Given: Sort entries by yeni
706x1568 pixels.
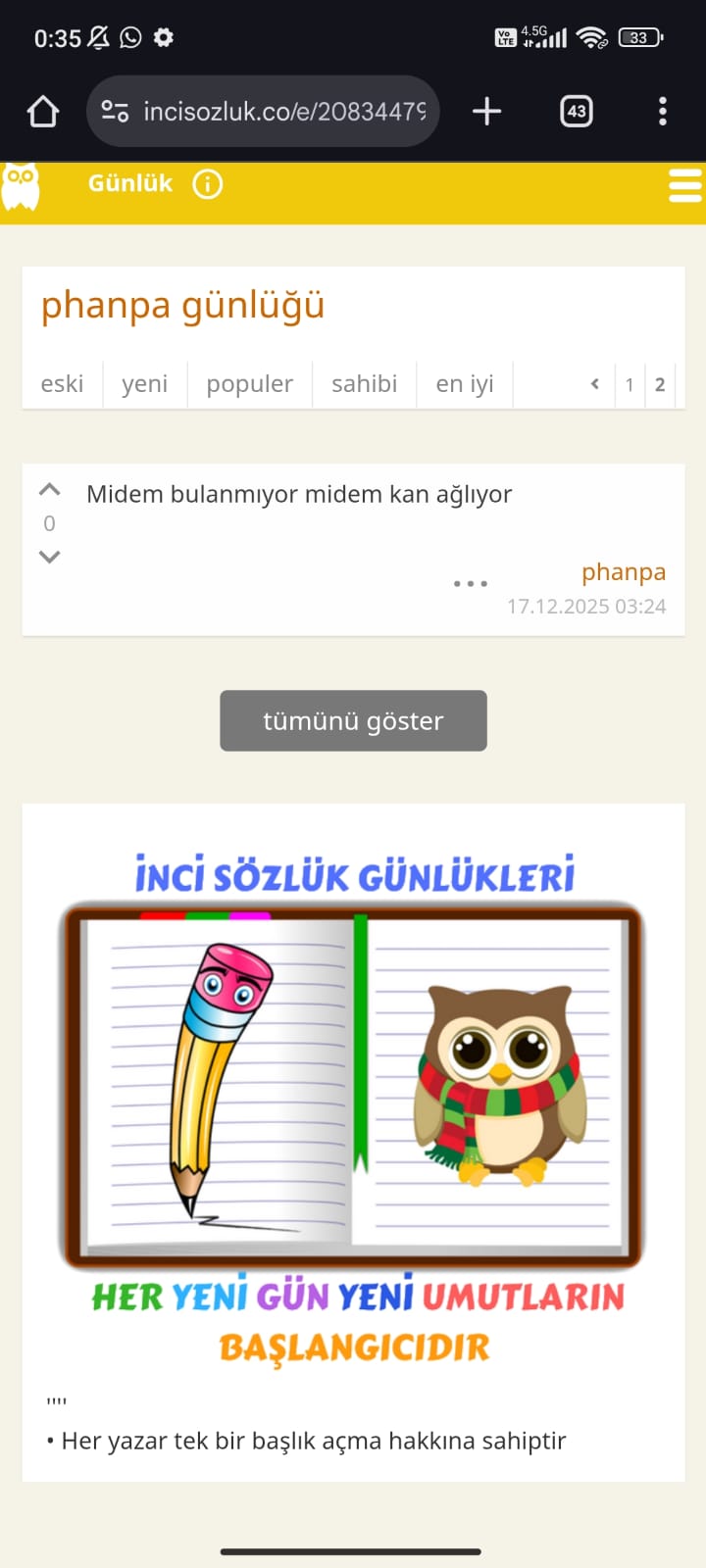Looking at the screenshot, I should [144, 384].
